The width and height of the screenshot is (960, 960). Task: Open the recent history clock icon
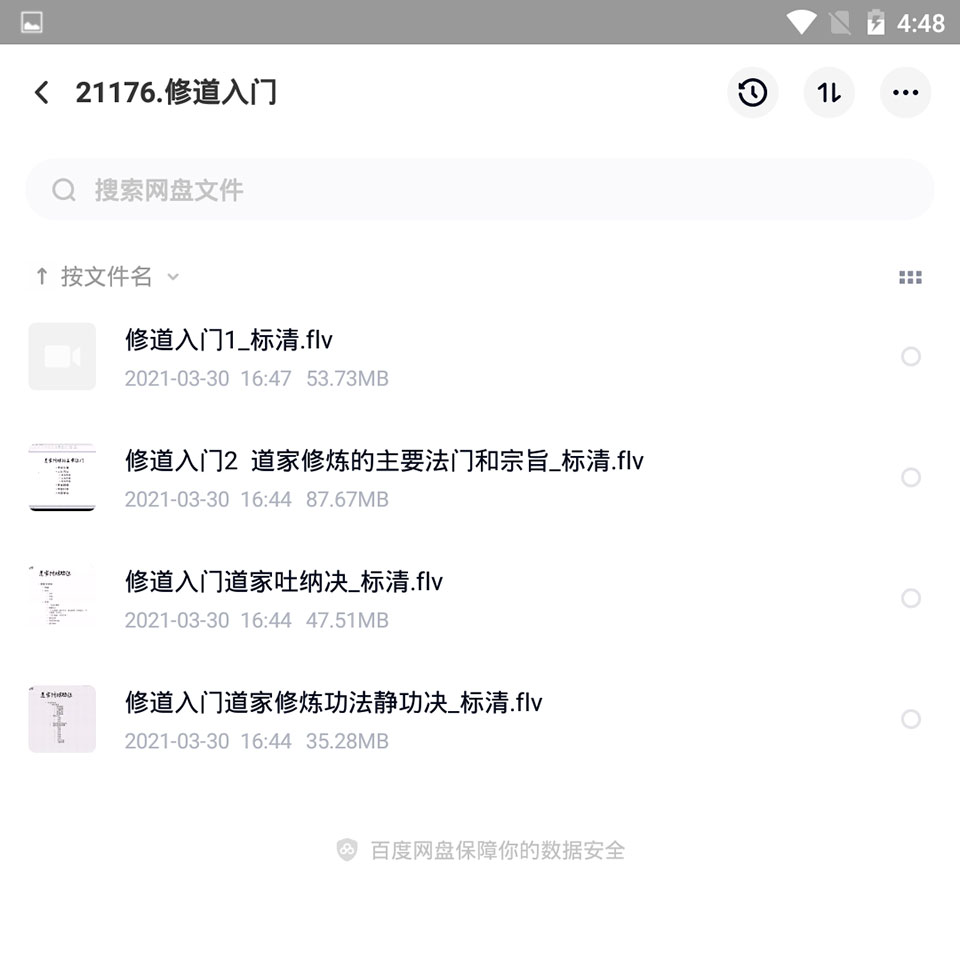pos(752,93)
